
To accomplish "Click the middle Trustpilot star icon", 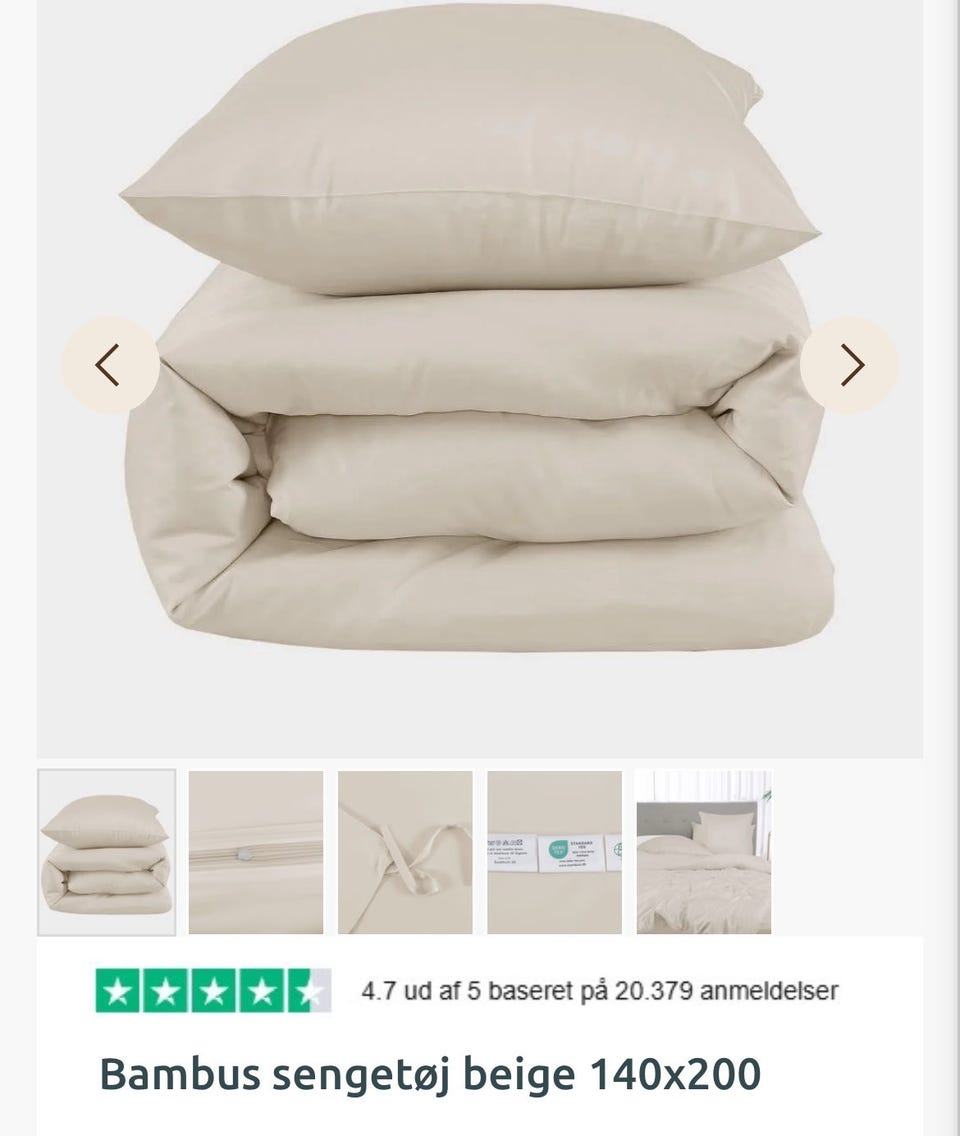I will (213, 991).
